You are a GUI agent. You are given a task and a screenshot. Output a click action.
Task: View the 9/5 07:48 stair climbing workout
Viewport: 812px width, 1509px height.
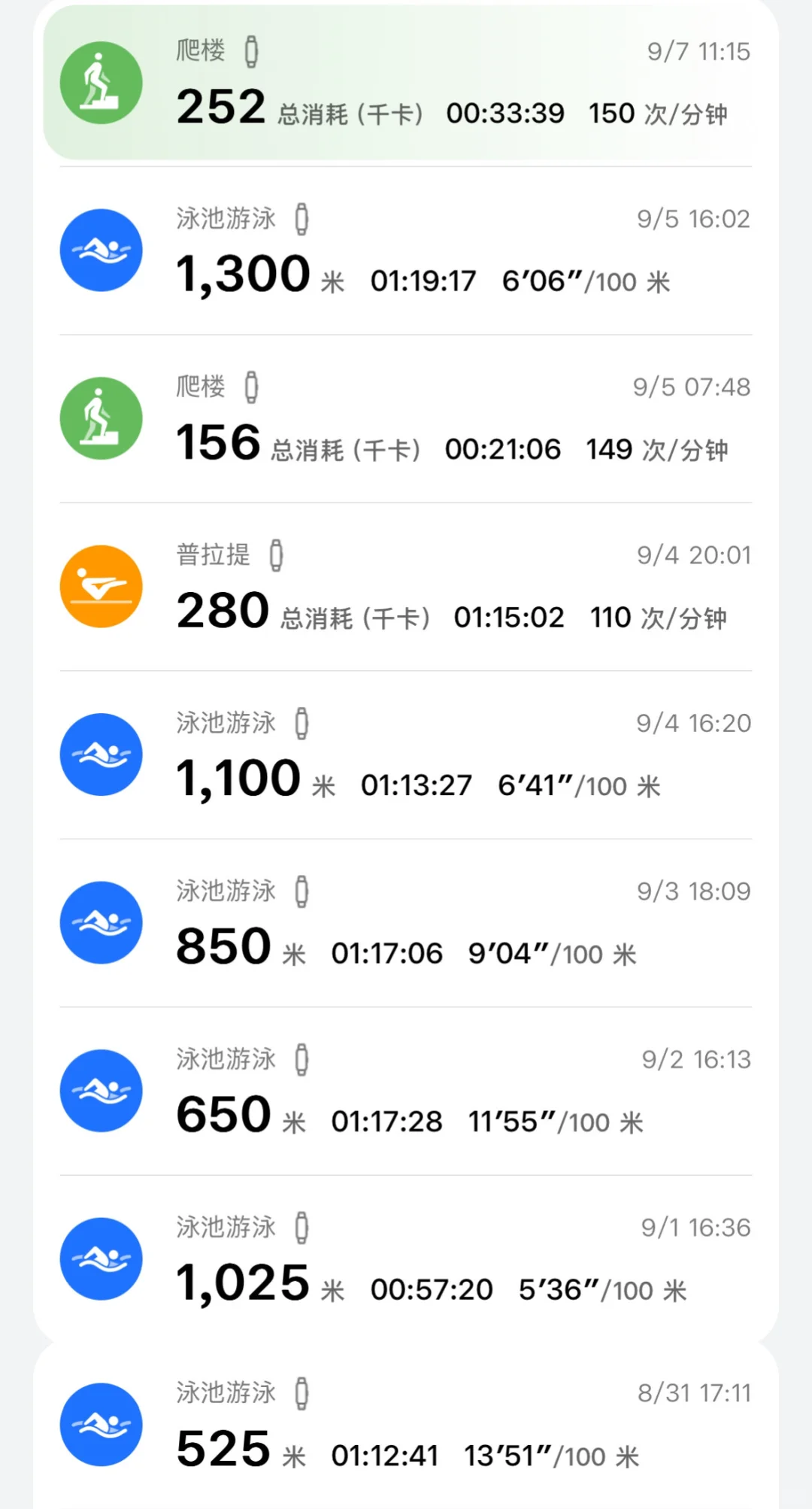(x=406, y=419)
